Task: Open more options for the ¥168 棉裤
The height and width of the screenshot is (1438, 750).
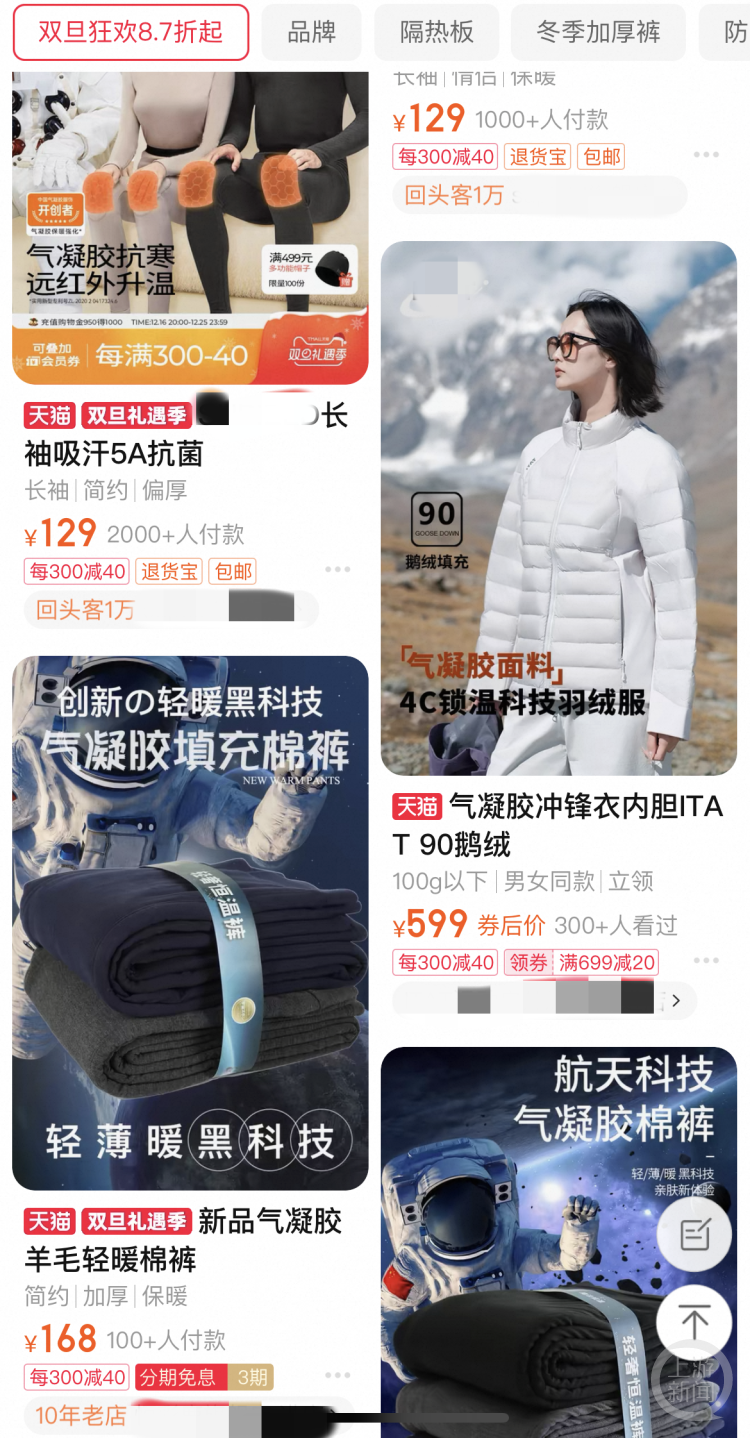Action: point(338,1375)
